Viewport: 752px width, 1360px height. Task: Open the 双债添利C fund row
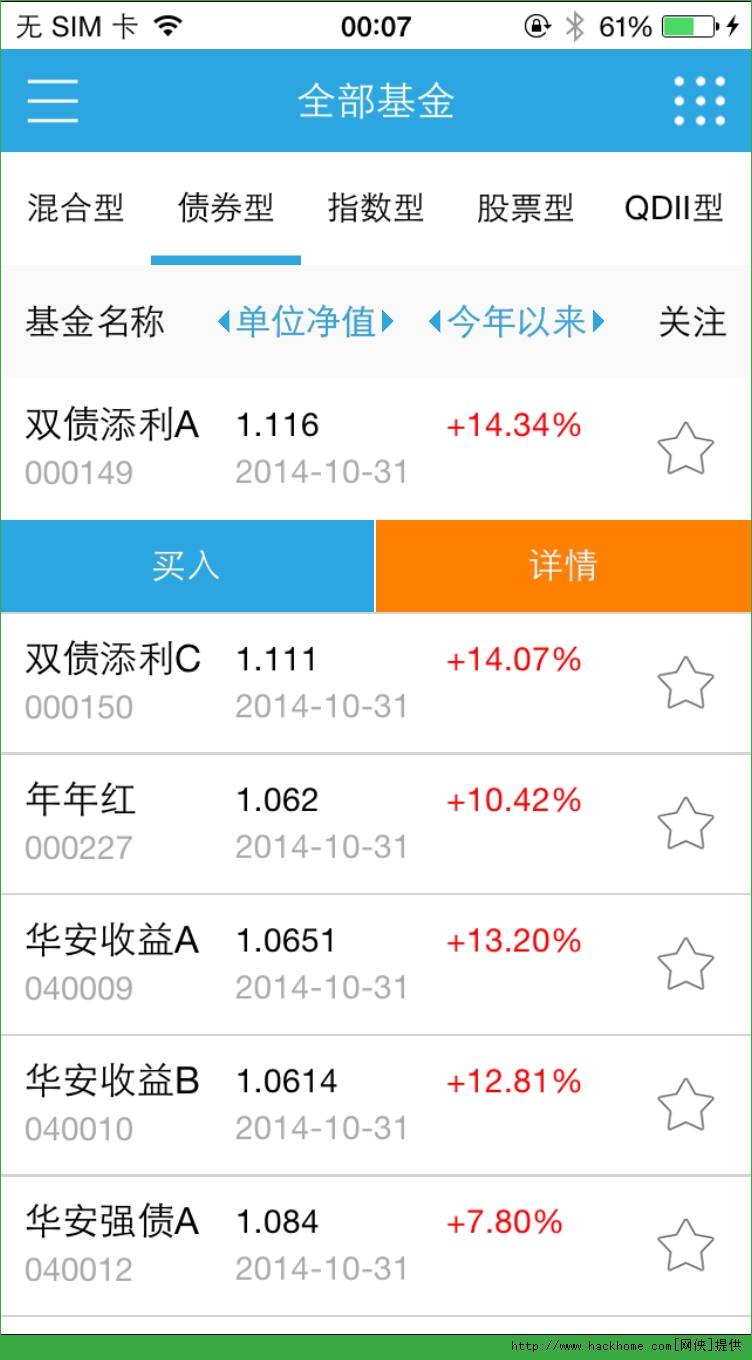point(300,683)
